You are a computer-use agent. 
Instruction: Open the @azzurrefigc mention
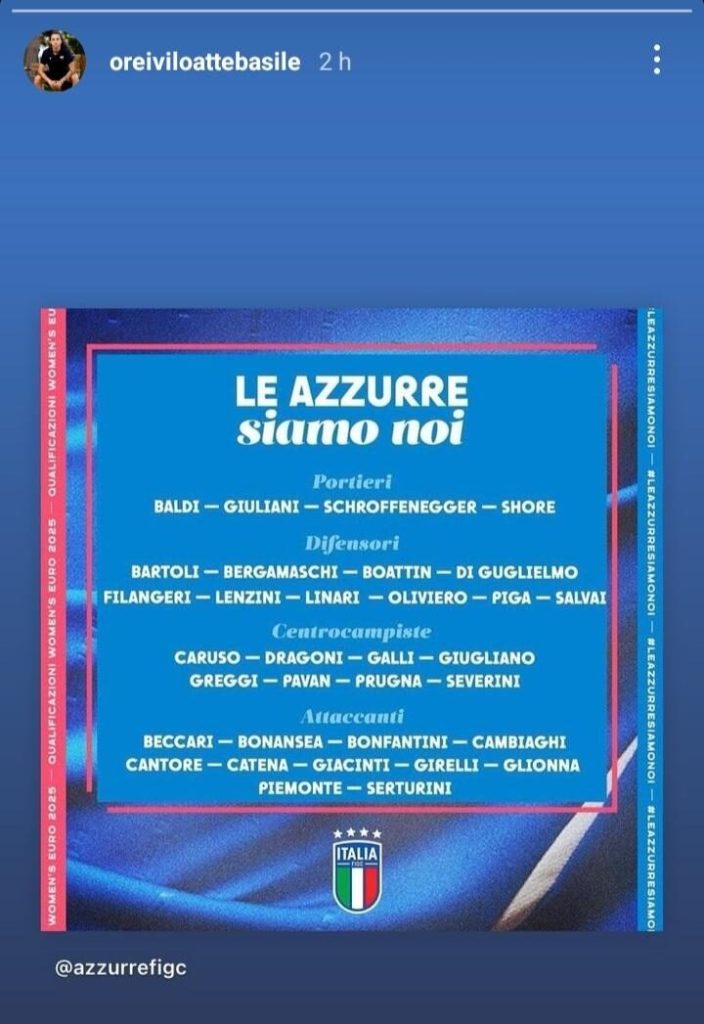point(122,968)
